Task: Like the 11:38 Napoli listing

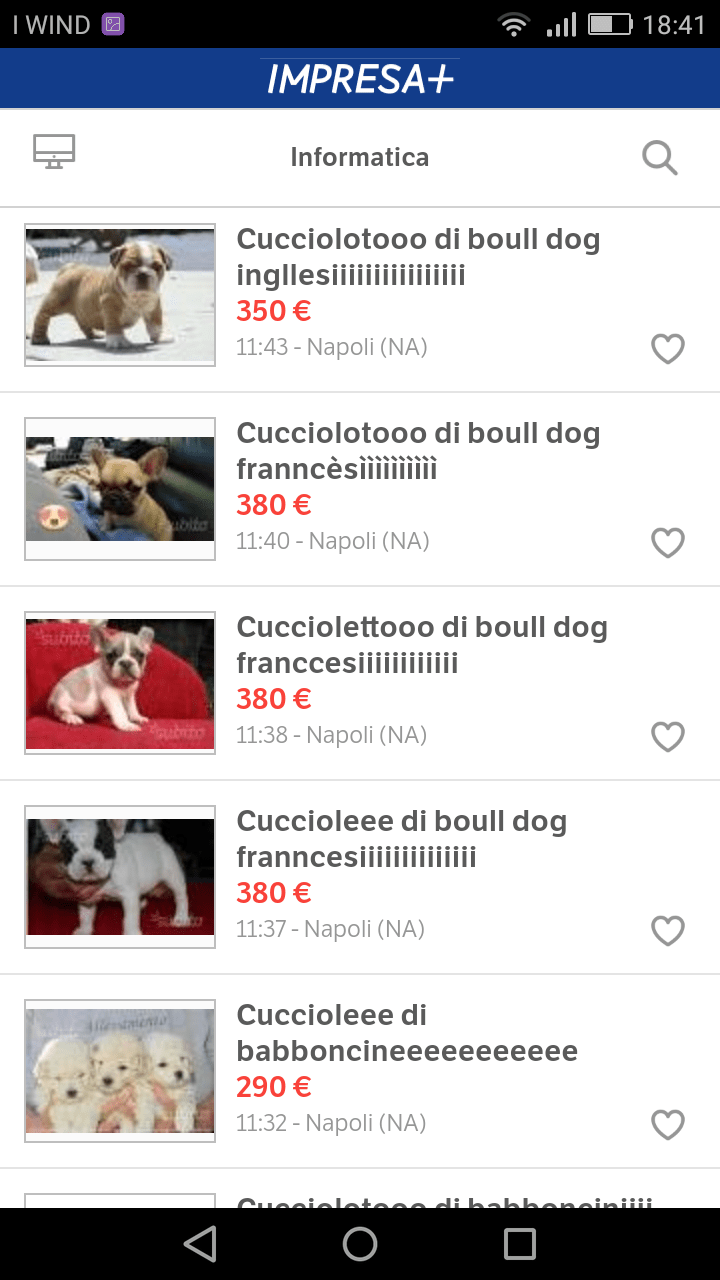Action: tap(668, 737)
